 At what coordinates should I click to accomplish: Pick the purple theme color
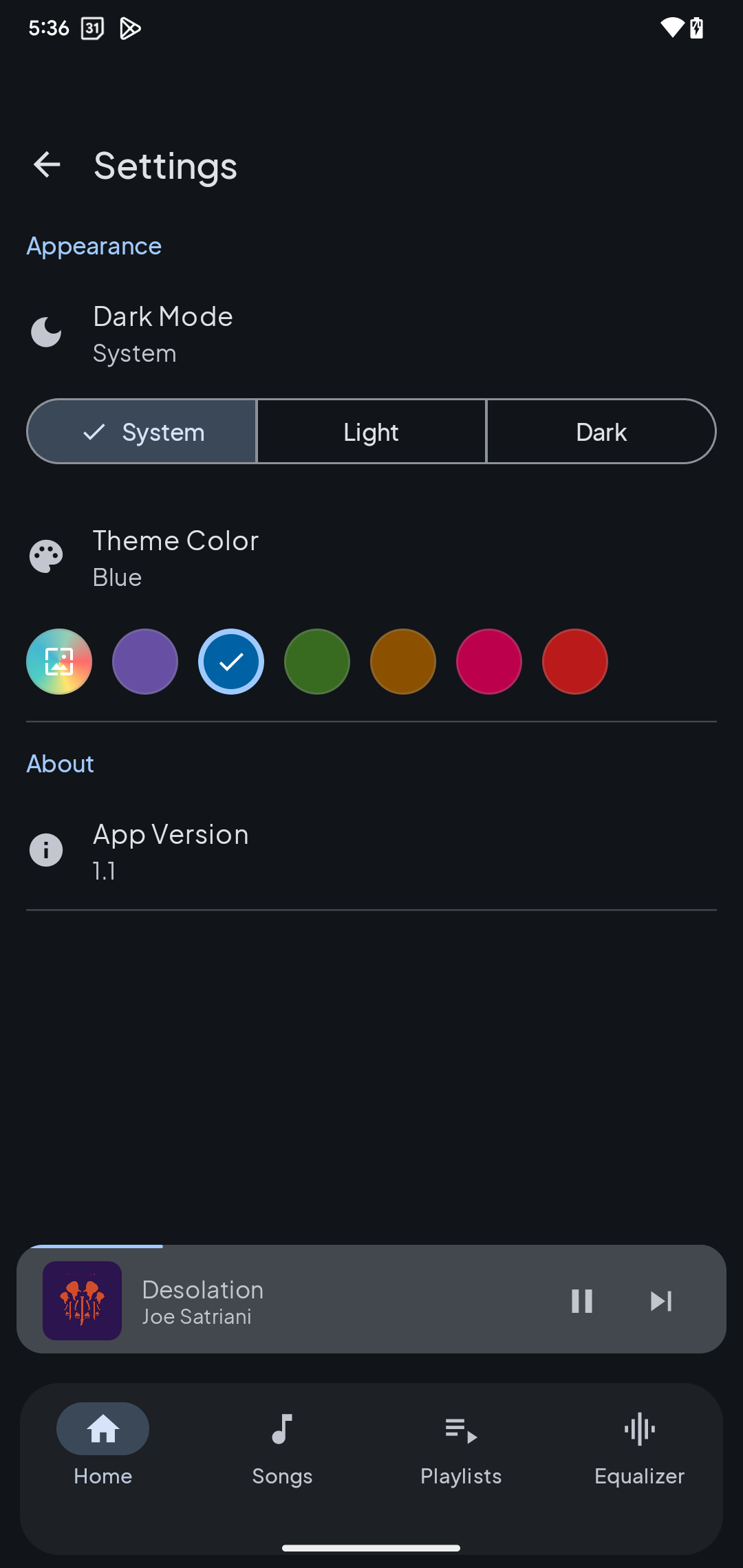pyautogui.click(x=145, y=662)
